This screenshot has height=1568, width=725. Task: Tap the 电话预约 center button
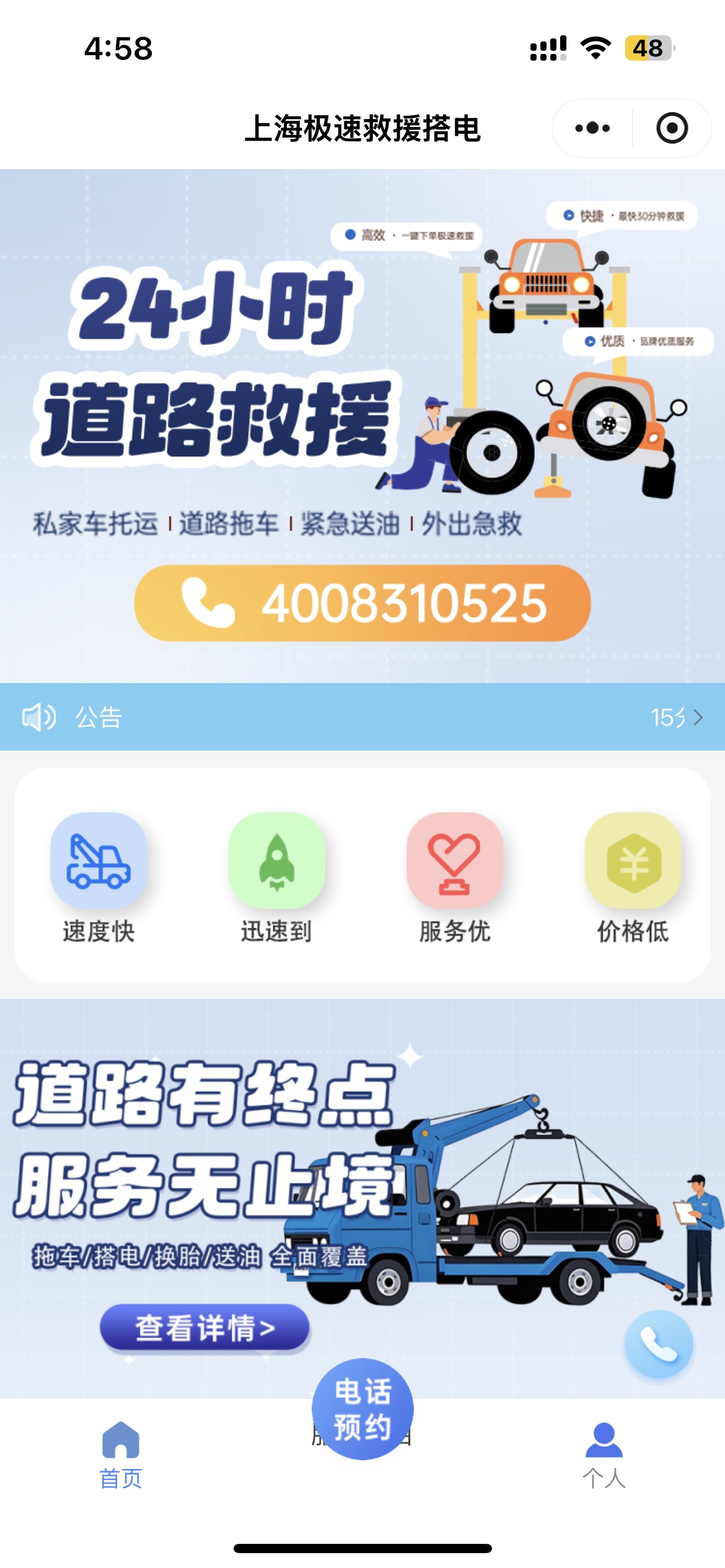point(362,1408)
